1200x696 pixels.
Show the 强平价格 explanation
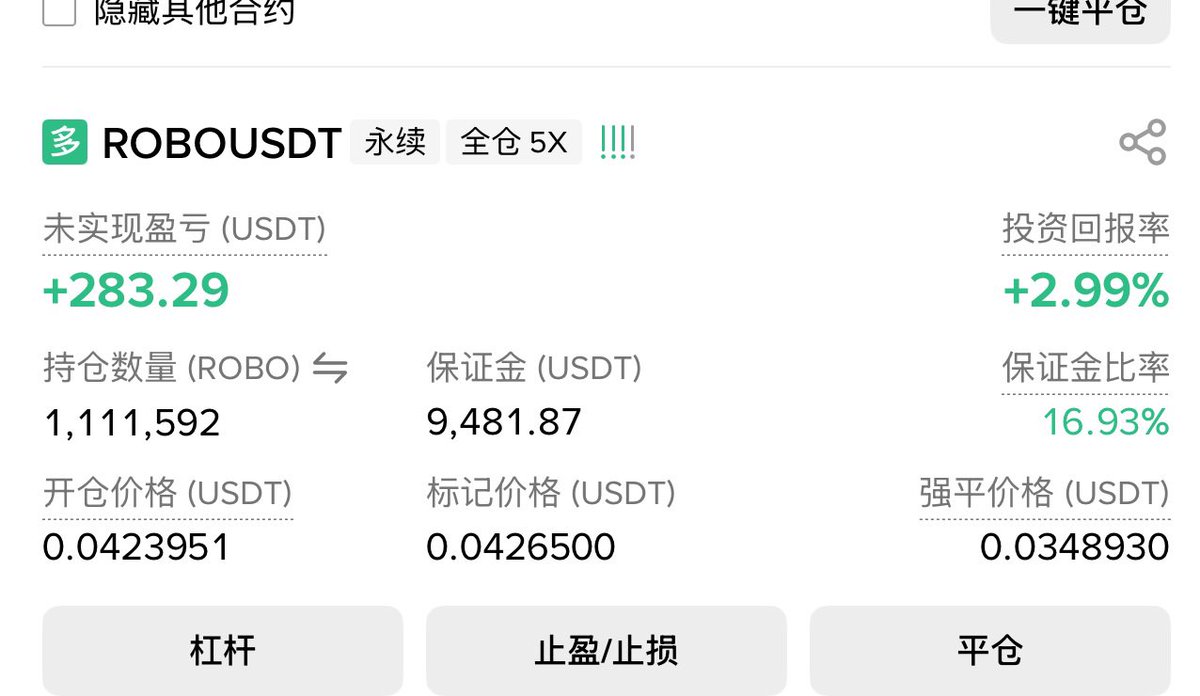1043,494
